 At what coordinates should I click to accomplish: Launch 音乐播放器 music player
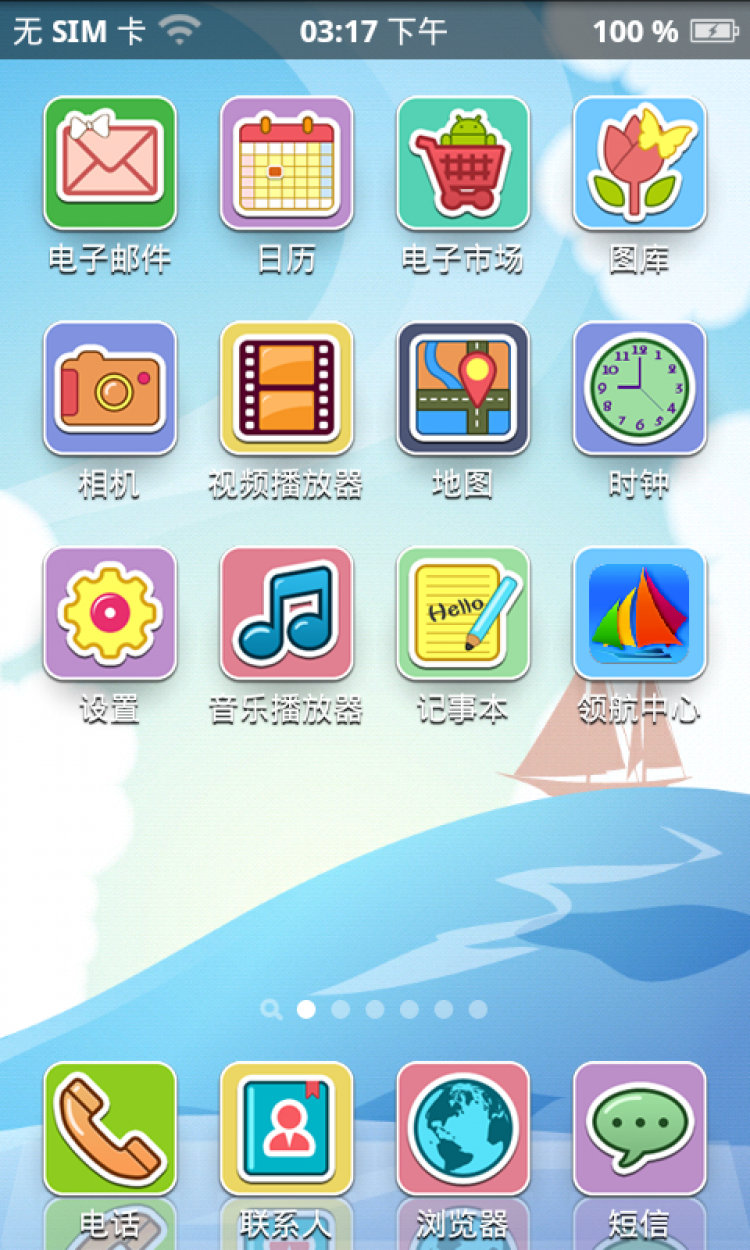point(286,613)
